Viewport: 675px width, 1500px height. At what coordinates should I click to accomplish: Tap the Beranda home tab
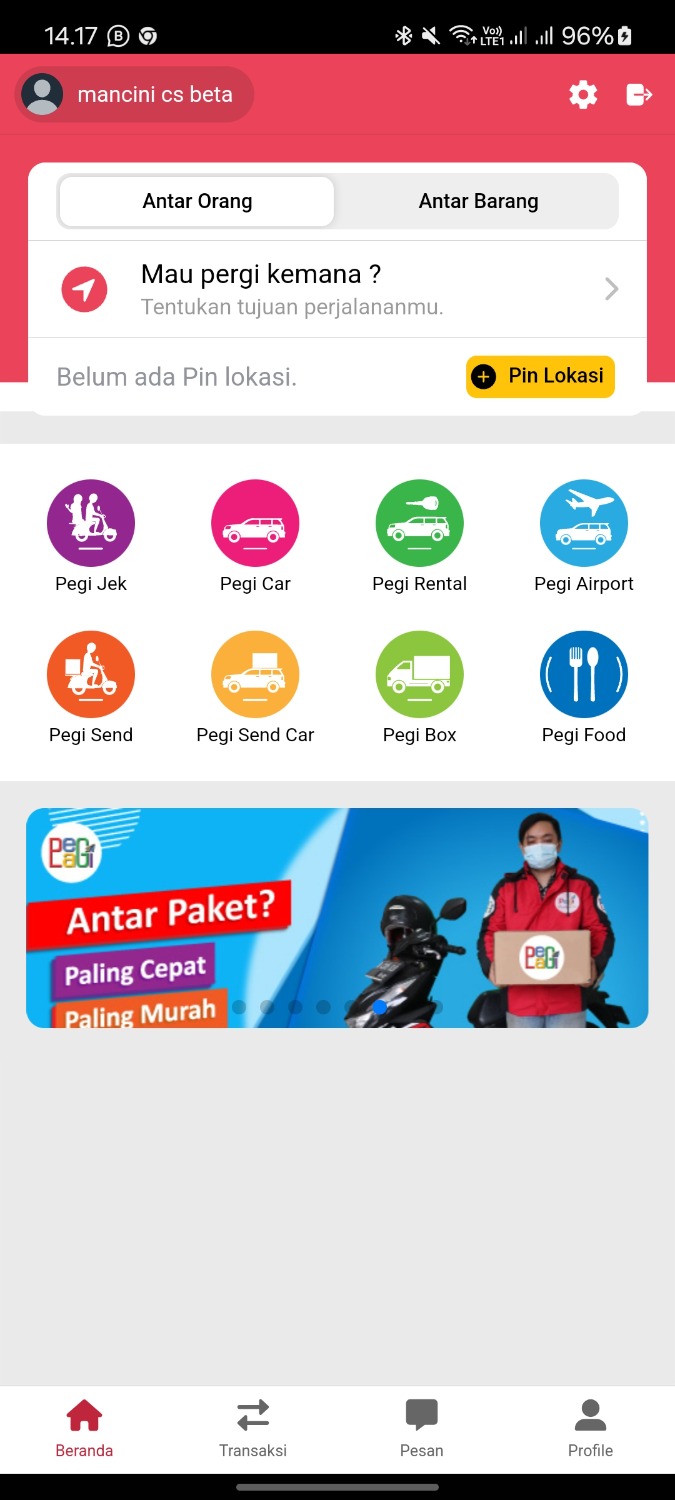click(84, 1428)
